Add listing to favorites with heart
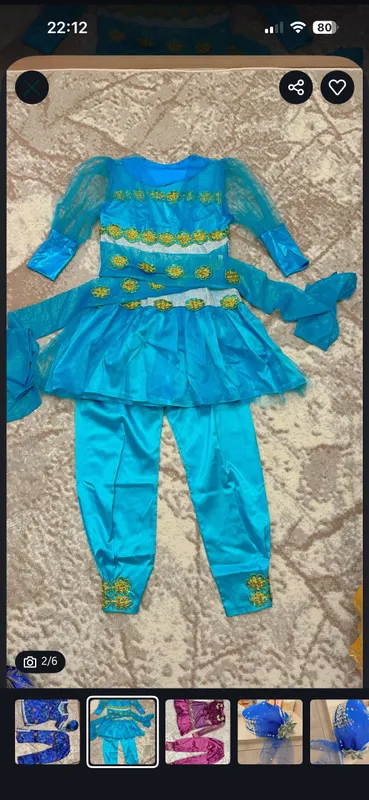This screenshot has height=800, width=369. [x=337, y=88]
